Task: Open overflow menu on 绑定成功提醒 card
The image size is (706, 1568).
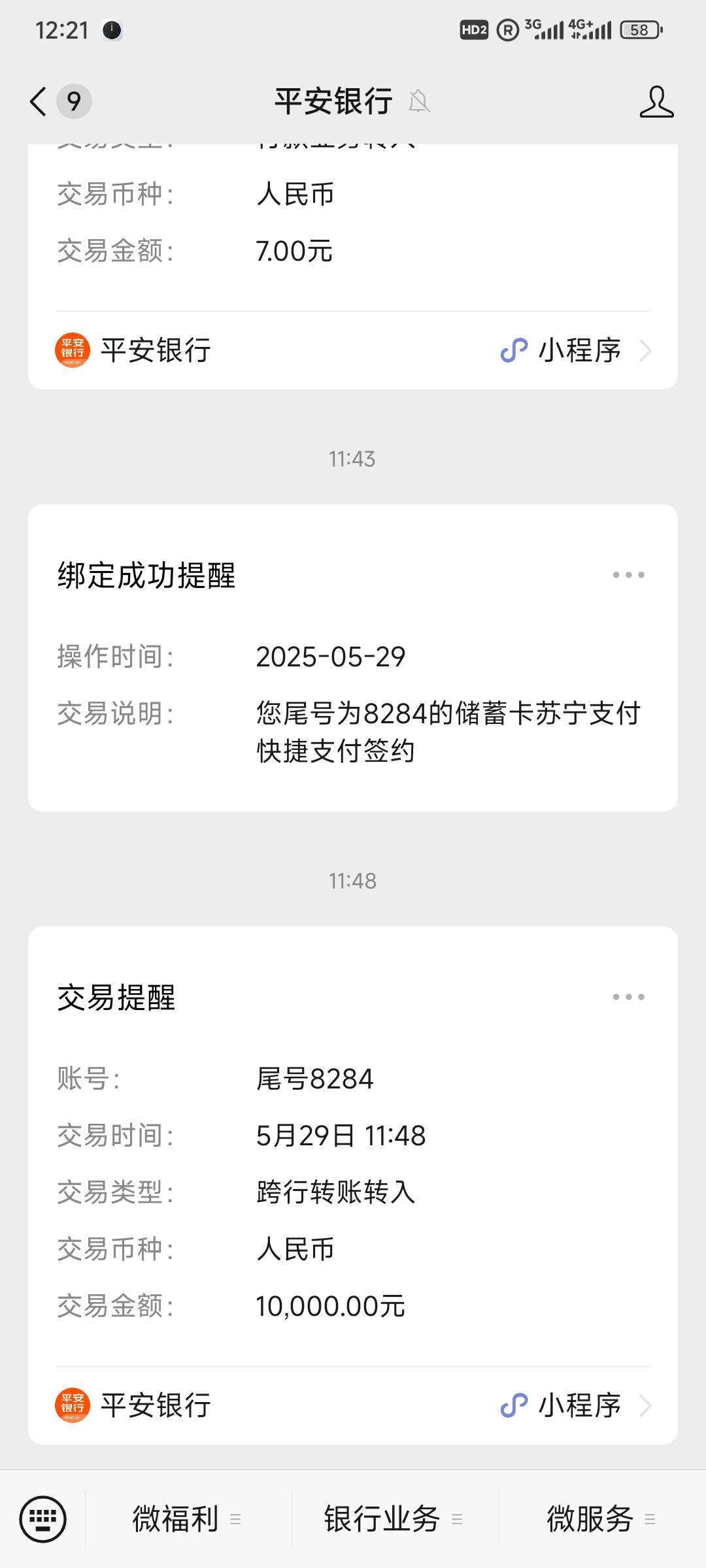Action: click(x=628, y=575)
